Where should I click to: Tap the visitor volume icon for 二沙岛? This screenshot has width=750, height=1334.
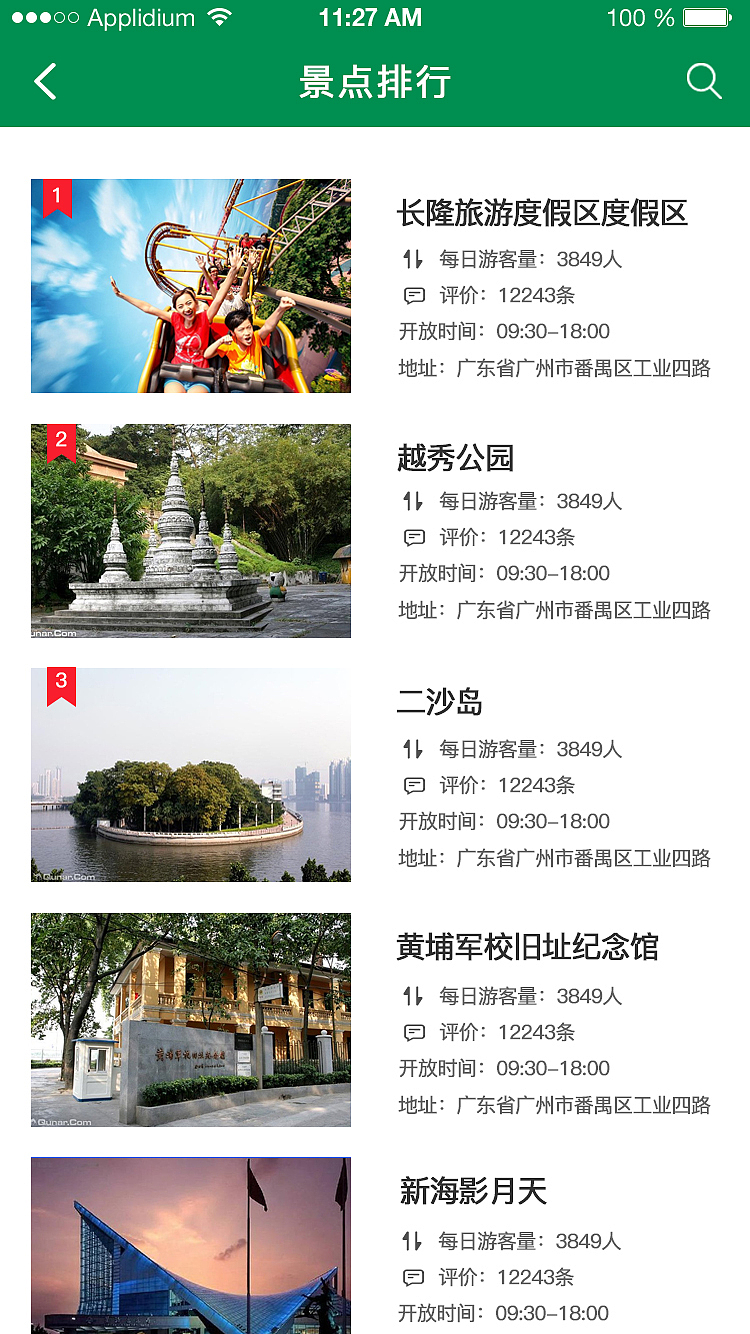point(412,748)
